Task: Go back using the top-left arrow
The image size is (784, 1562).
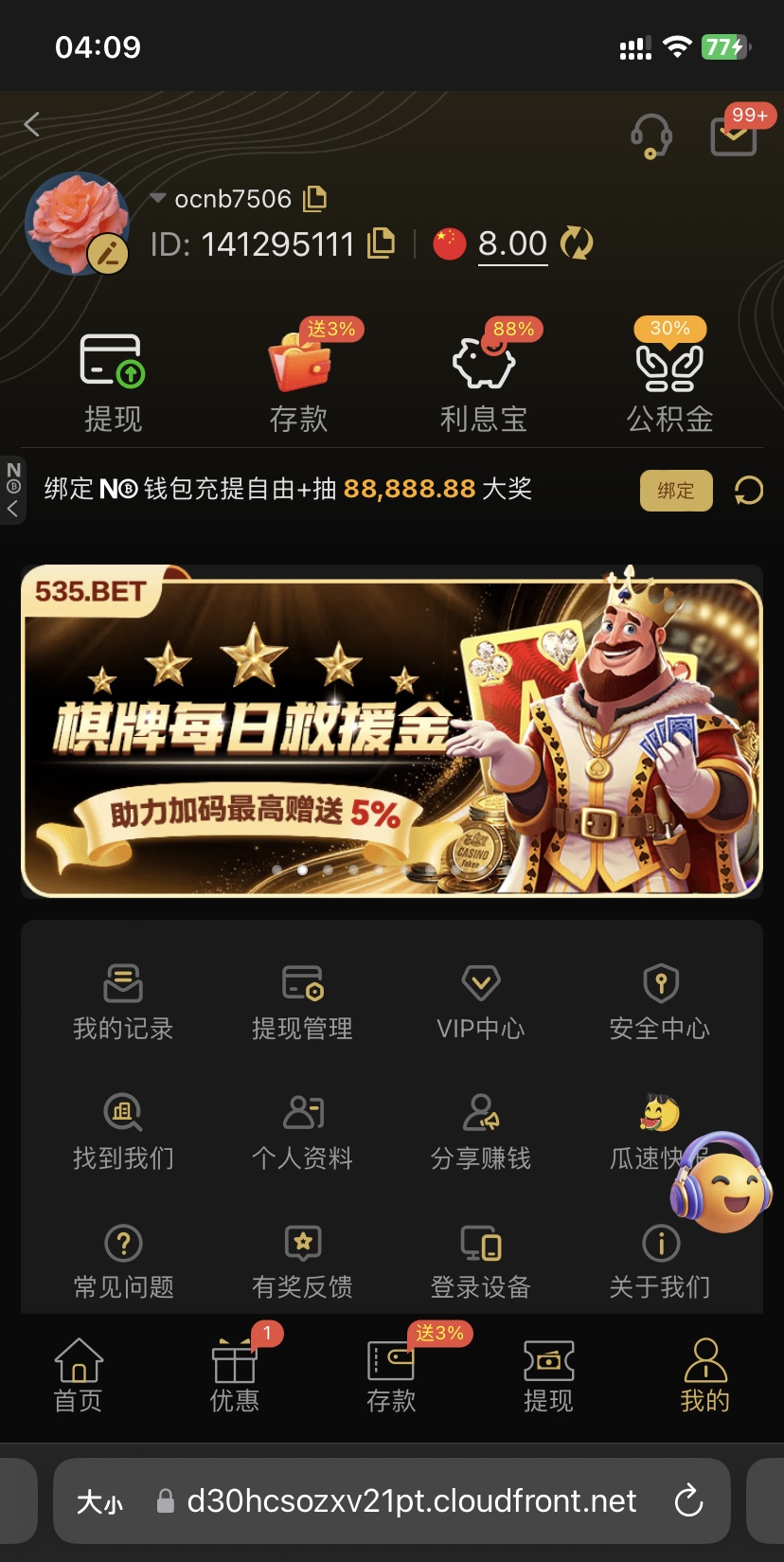Action: coord(32,124)
